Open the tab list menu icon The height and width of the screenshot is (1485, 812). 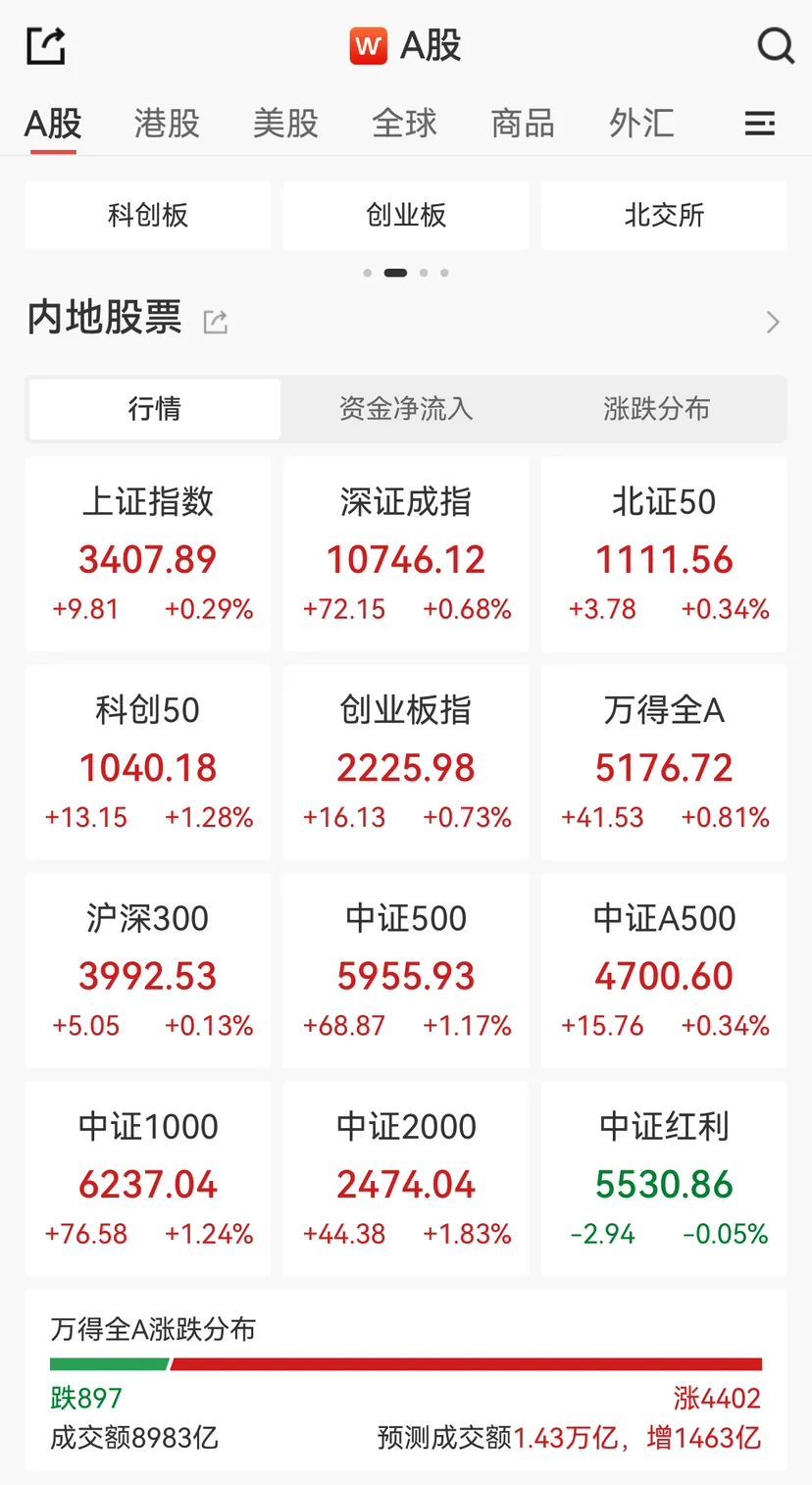pyautogui.click(x=760, y=124)
